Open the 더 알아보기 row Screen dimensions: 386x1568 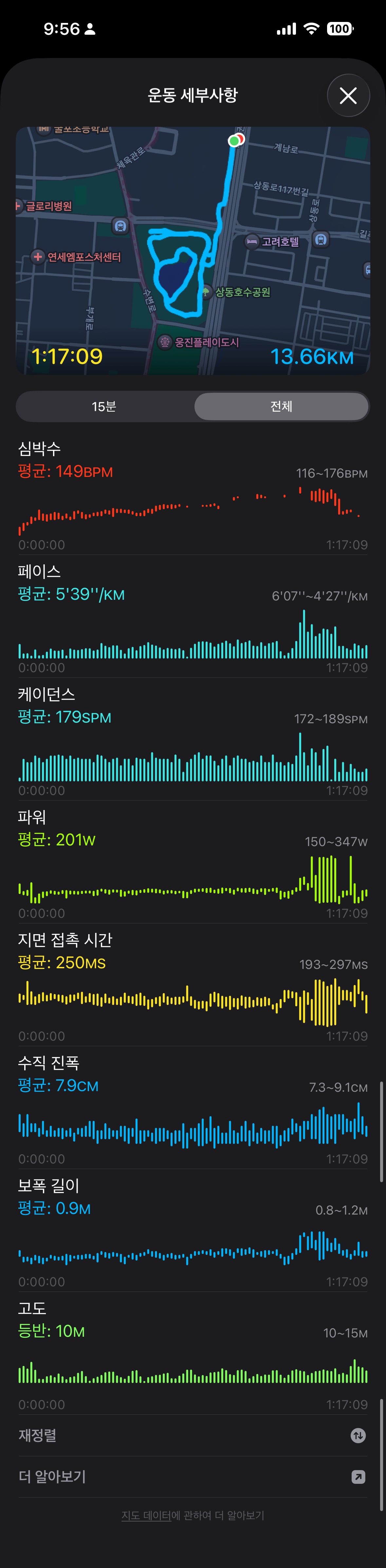click(193, 1477)
